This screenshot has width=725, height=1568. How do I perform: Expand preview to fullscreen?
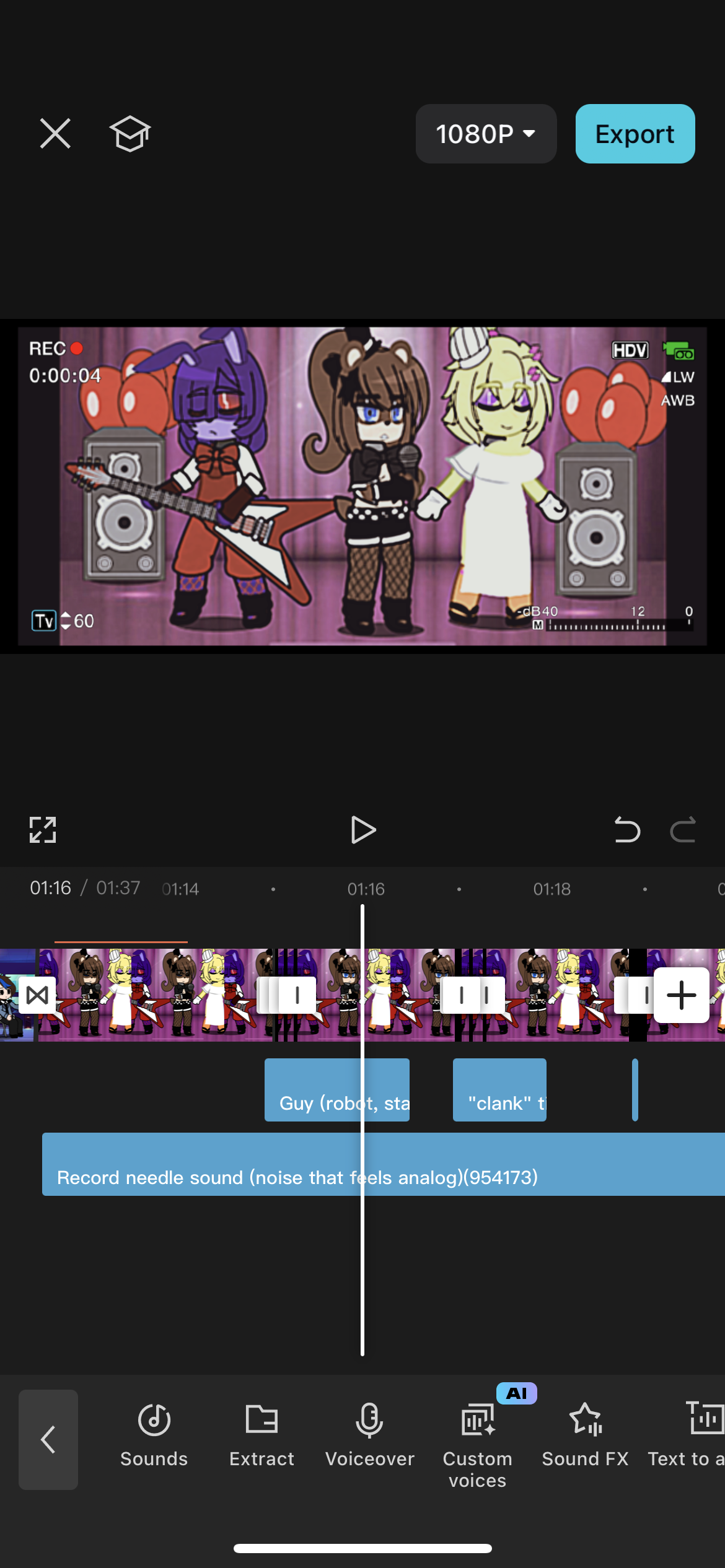43,829
